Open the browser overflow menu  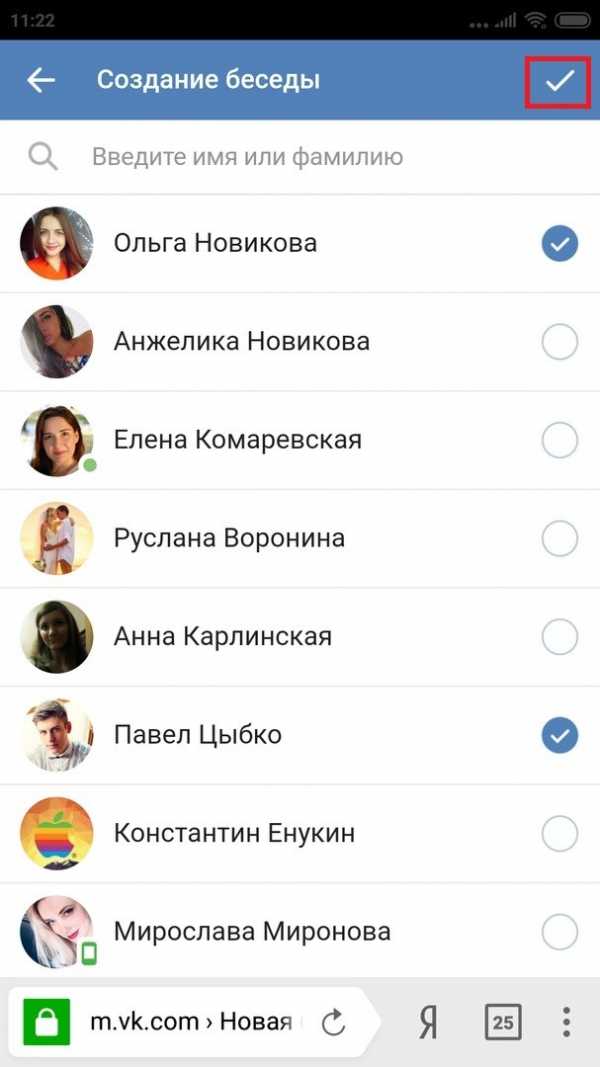(x=566, y=1022)
